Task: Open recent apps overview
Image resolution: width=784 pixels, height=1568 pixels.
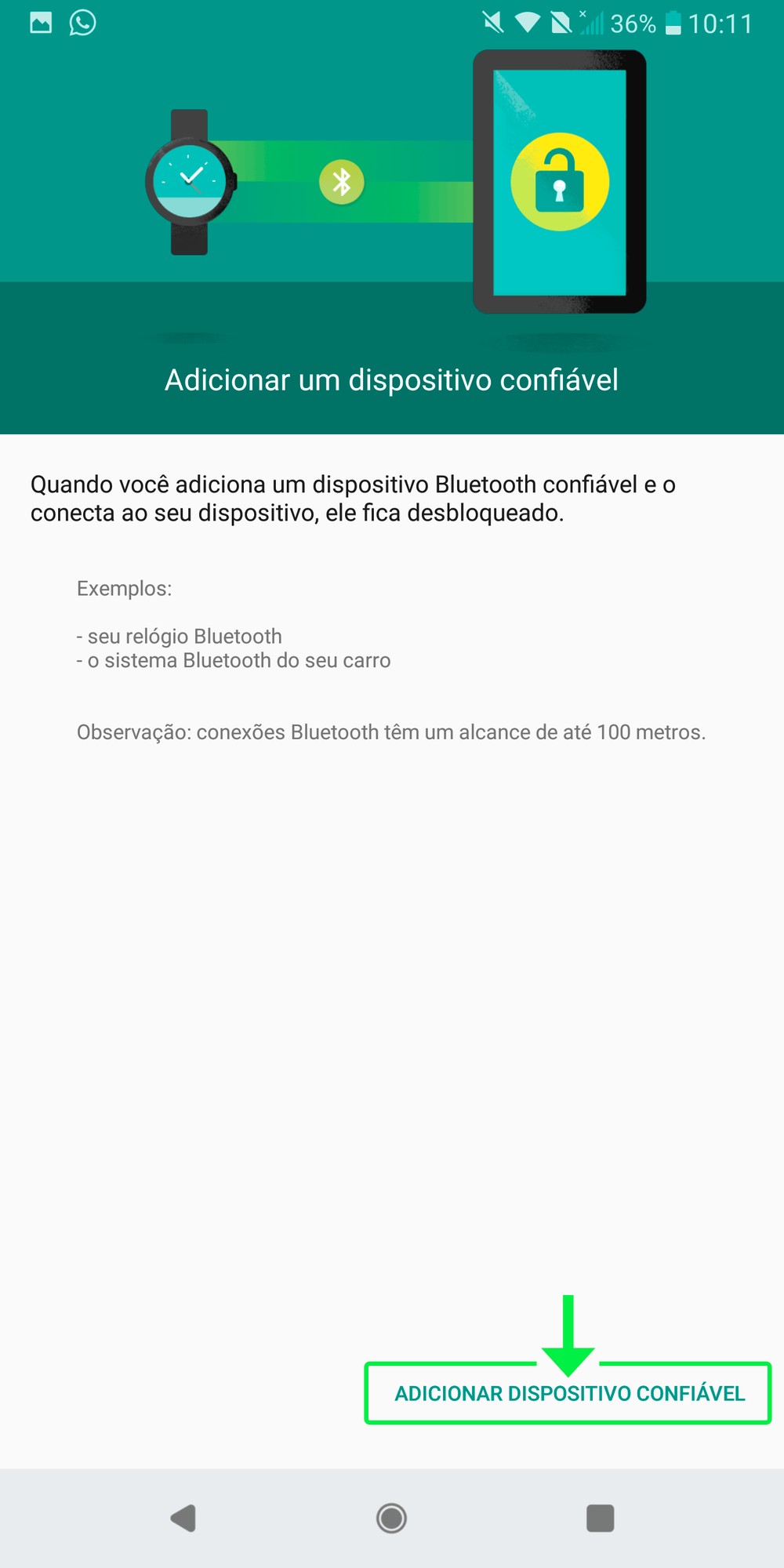Action: pos(600,1518)
